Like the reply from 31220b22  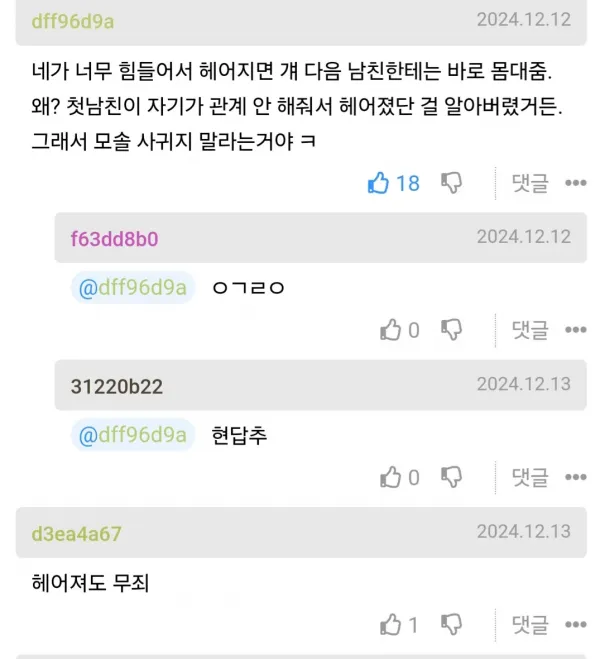[391, 477]
